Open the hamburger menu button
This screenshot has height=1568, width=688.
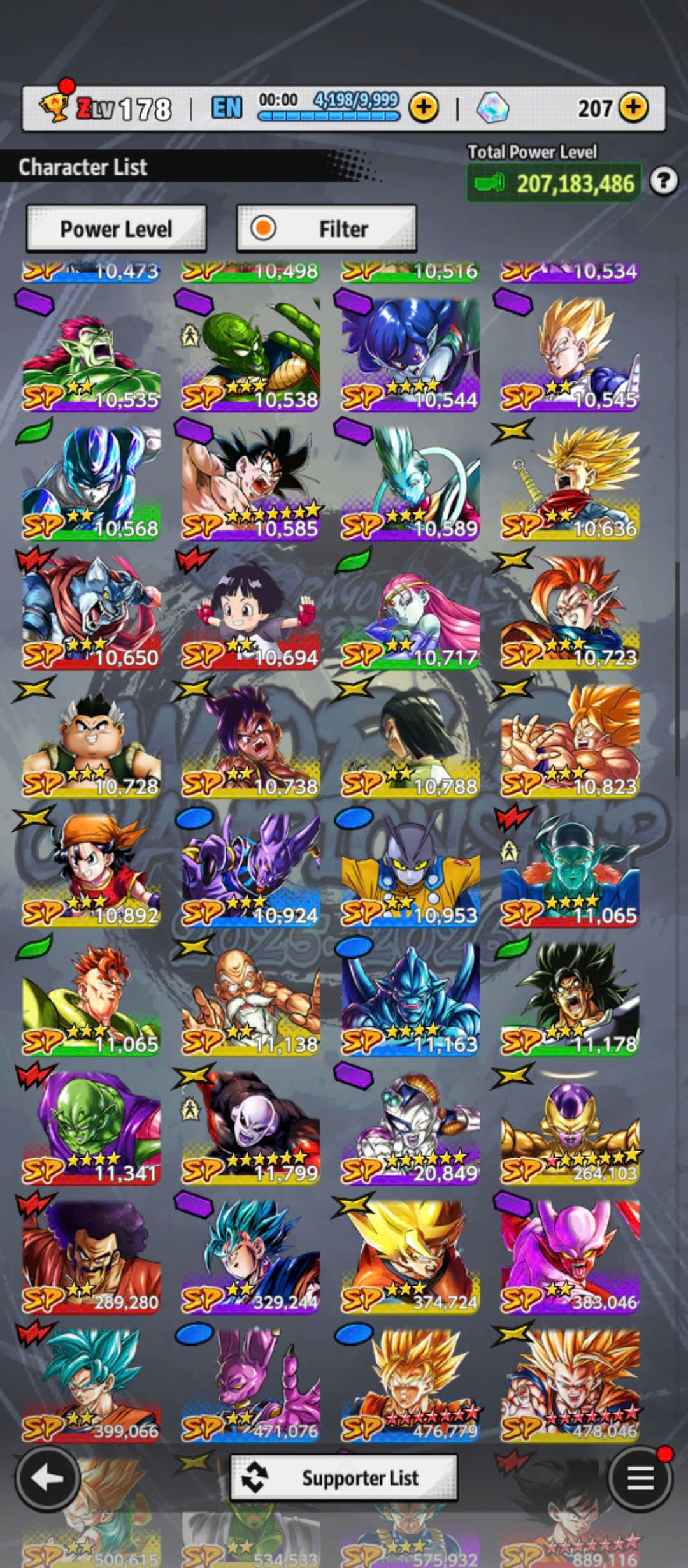click(x=640, y=1477)
